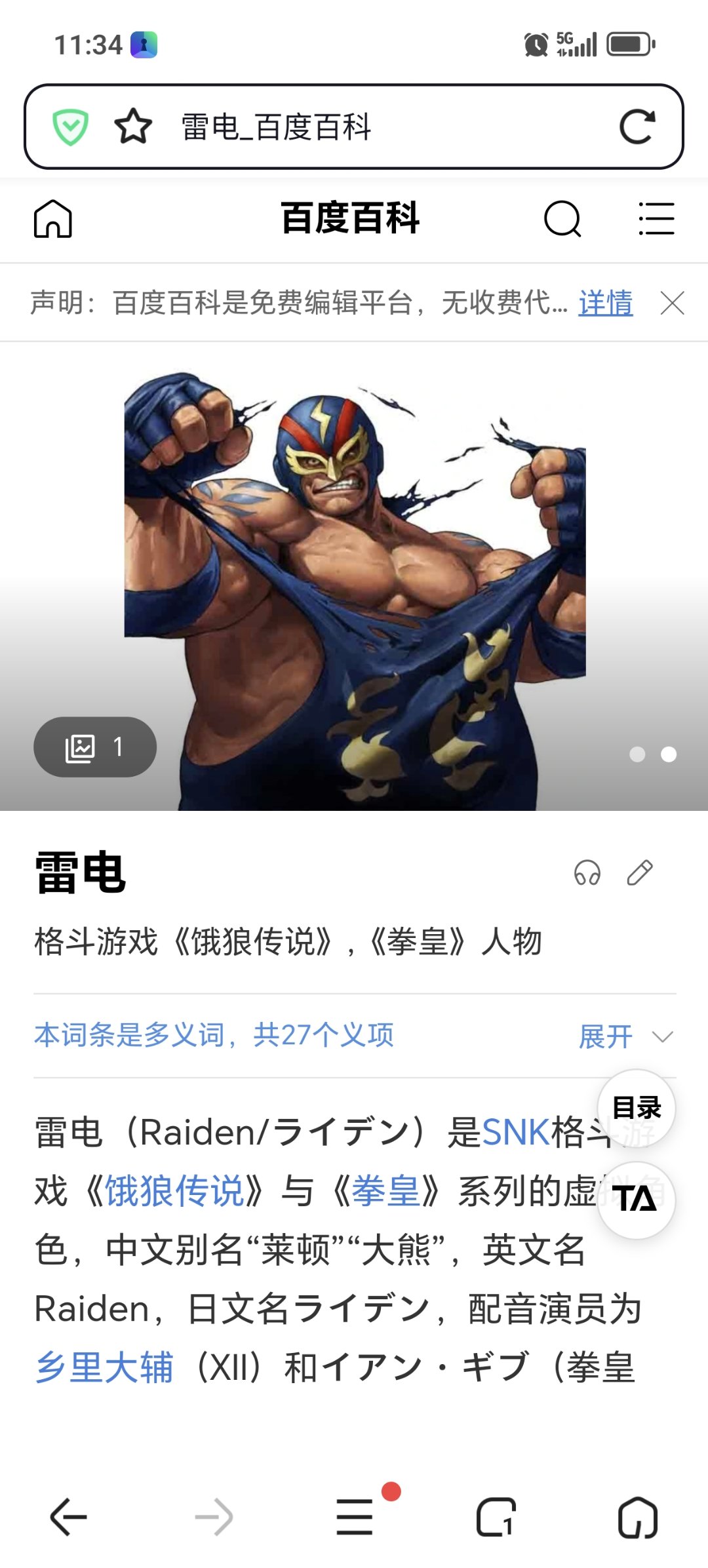
Task: Open Baidu Baike search
Action: [562, 219]
